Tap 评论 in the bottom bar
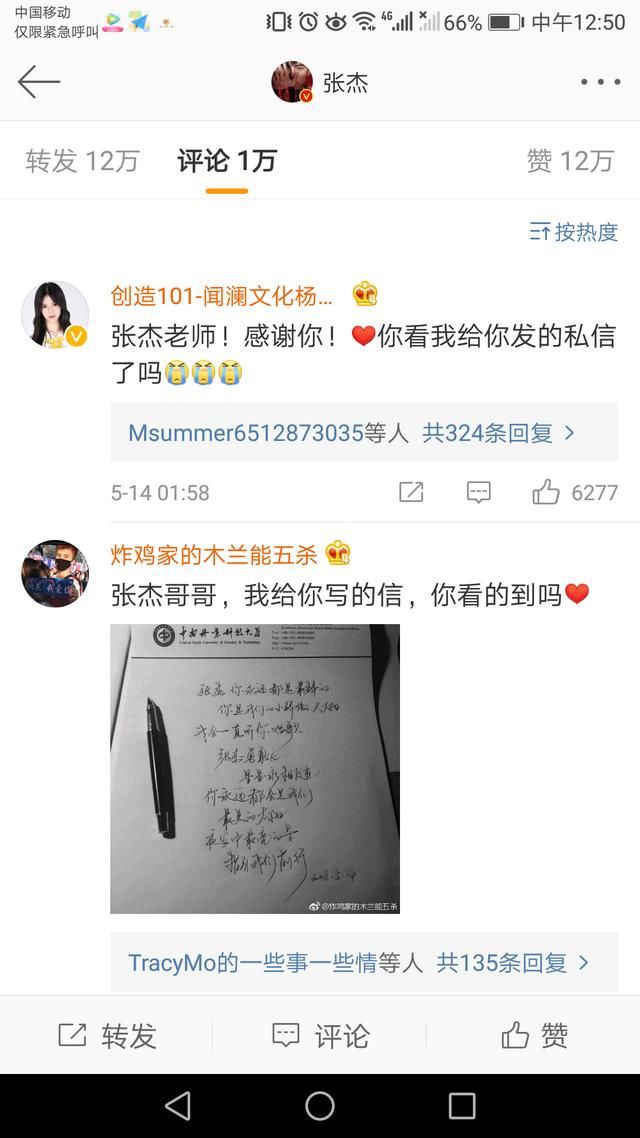Screen dimensions: 640x1138 pos(320,1035)
